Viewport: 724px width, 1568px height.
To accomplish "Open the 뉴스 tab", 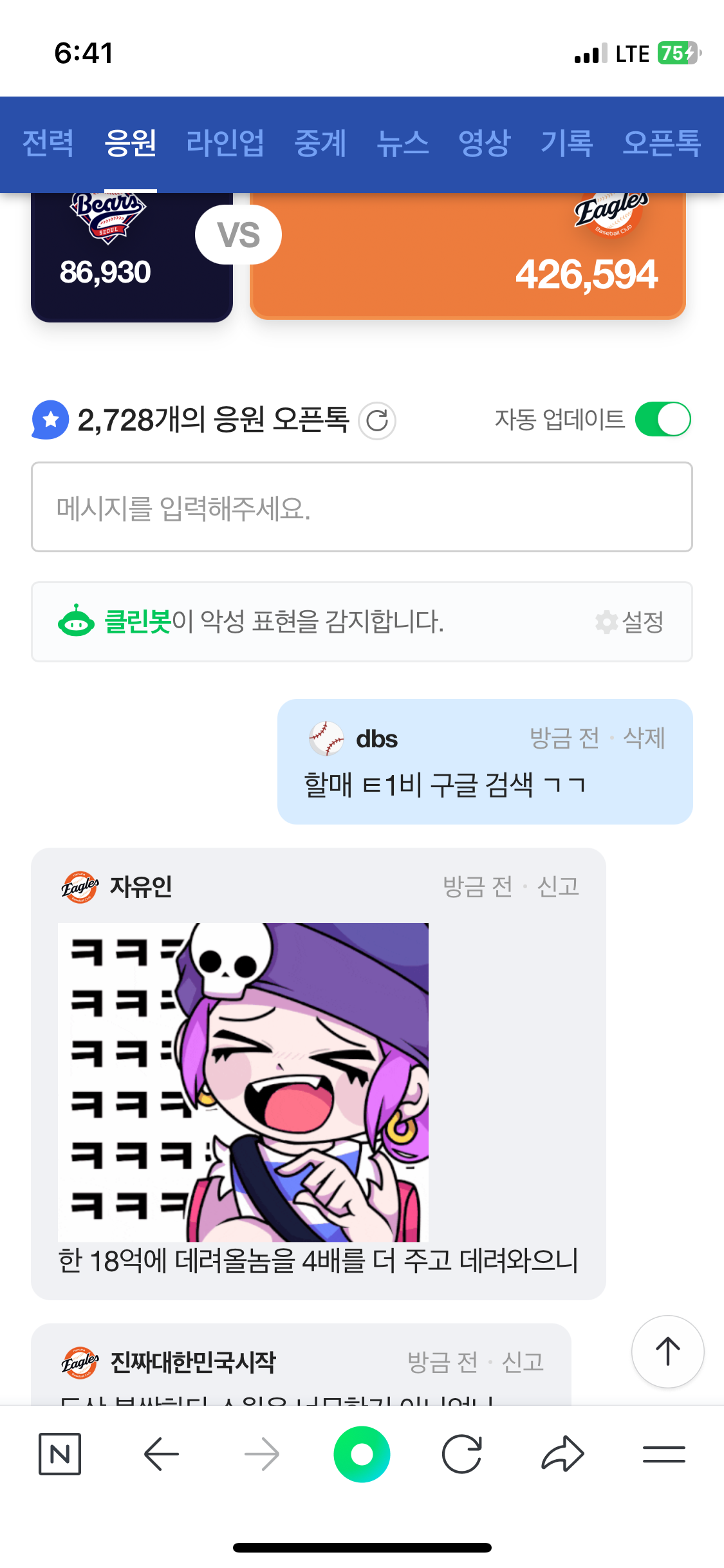I will point(402,143).
